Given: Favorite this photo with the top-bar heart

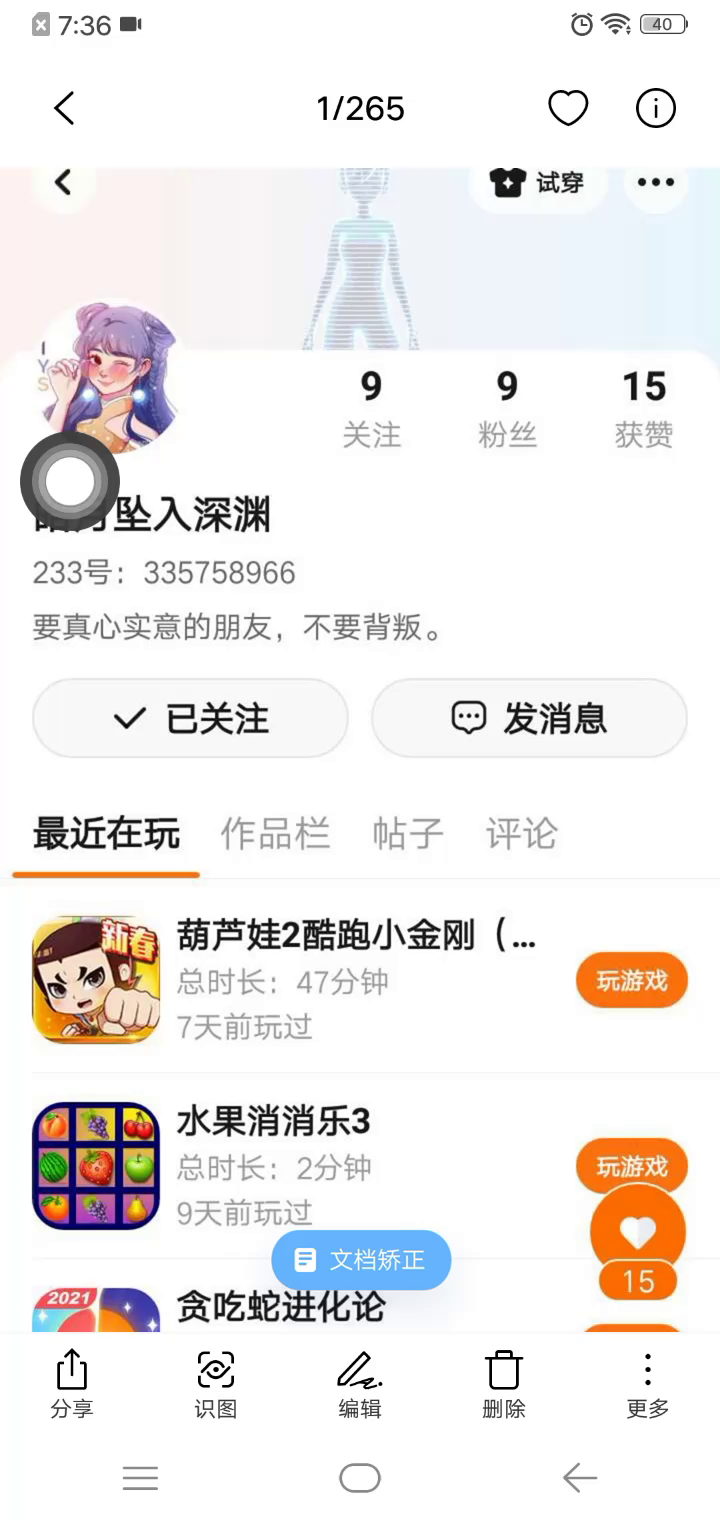Looking at the screenshot, I should [568, 108].
